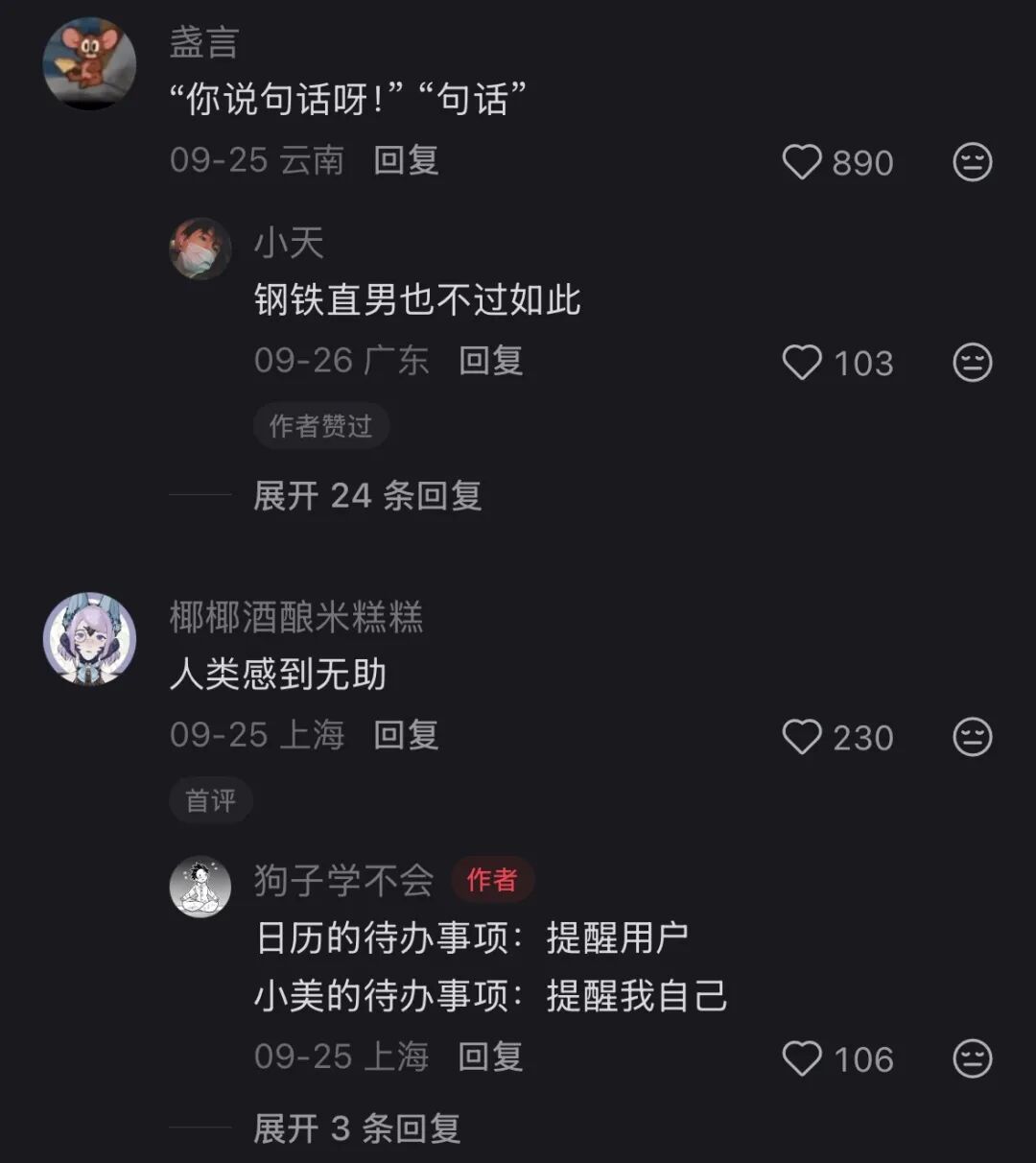Reply to 小天's comment

click(490, 361)
